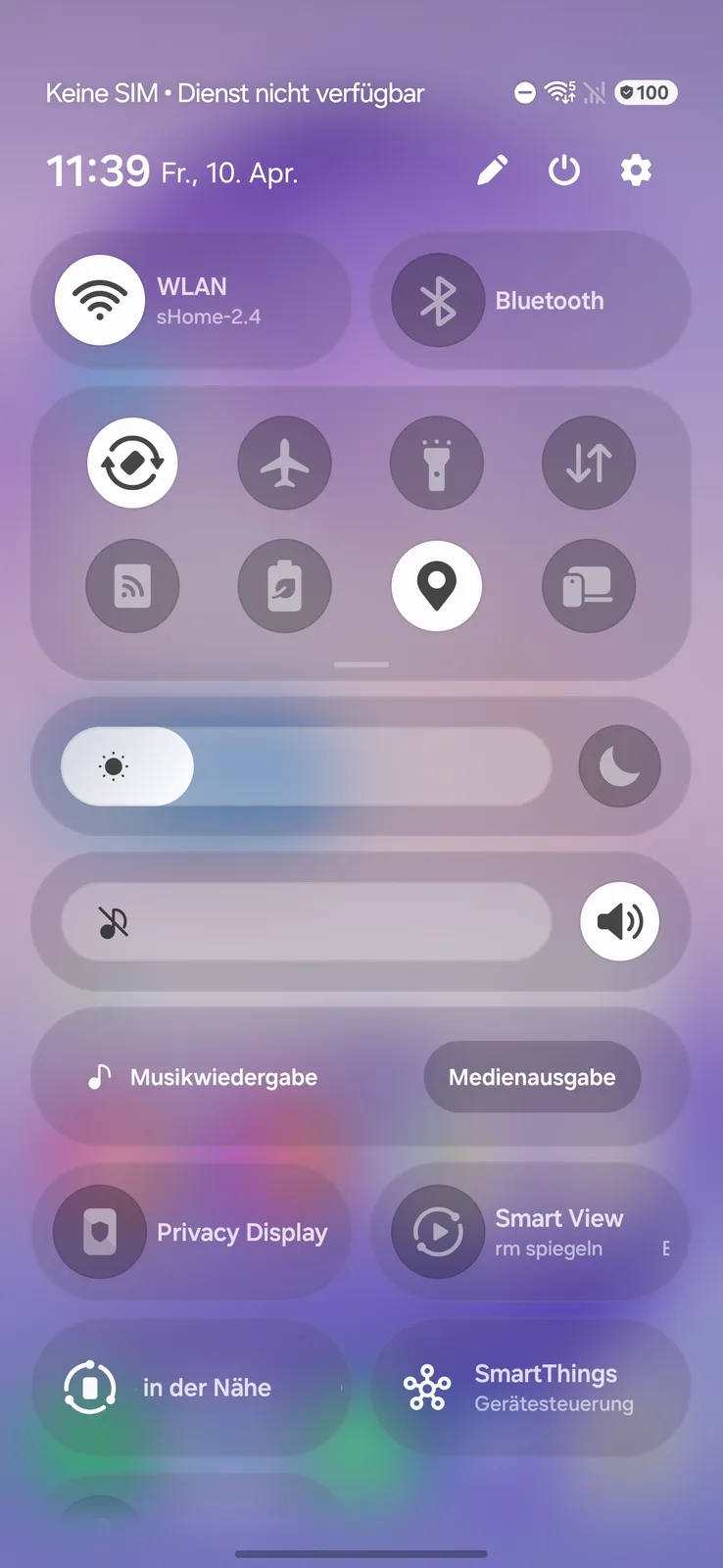
Task: Turn on dark mode with moon icon
Action: pos(619,766)
